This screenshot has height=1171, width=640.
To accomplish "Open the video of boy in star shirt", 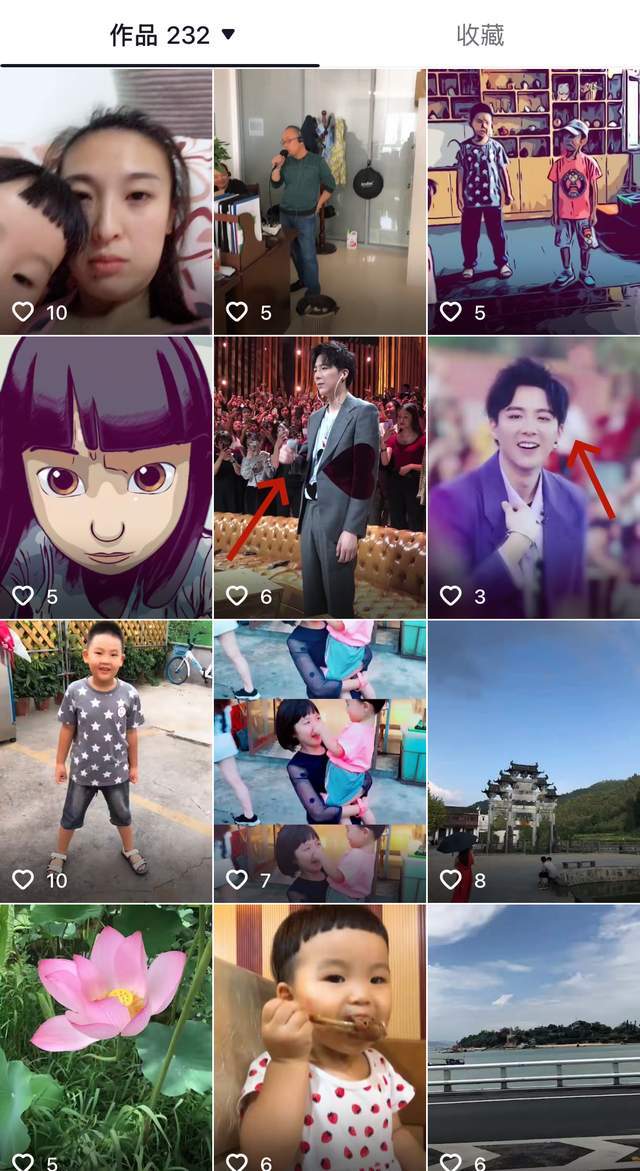I will click(x=106, y=760).
